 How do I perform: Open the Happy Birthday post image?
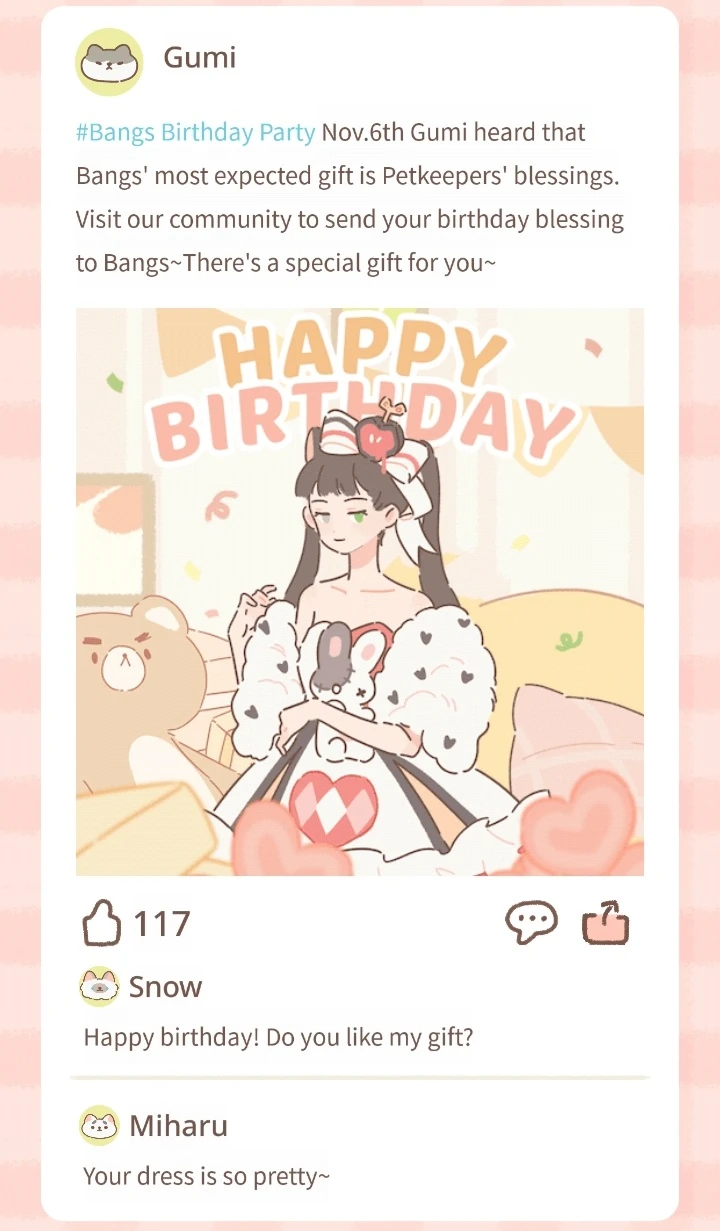coord(360,592)
